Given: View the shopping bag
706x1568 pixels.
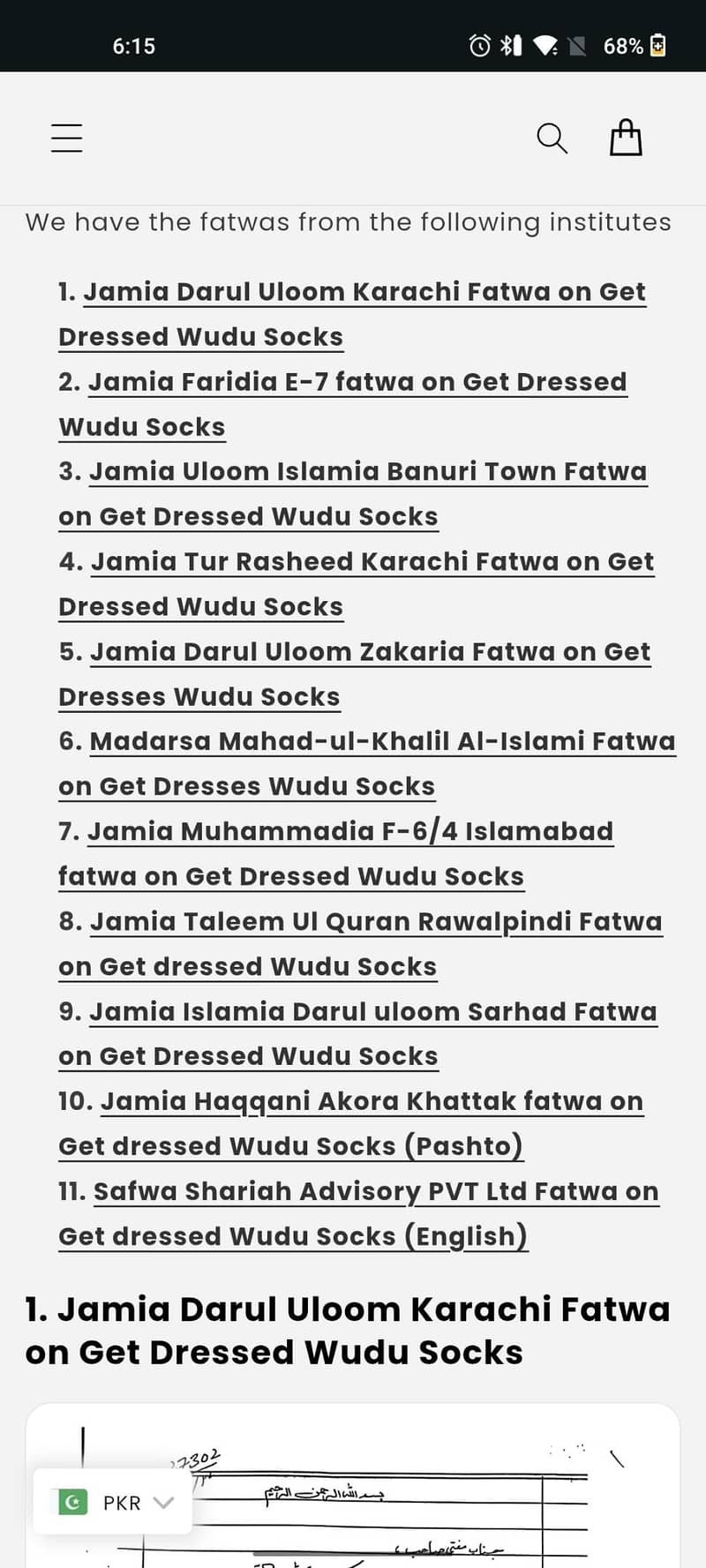Looking at the screenshot, I should point(626,139).
